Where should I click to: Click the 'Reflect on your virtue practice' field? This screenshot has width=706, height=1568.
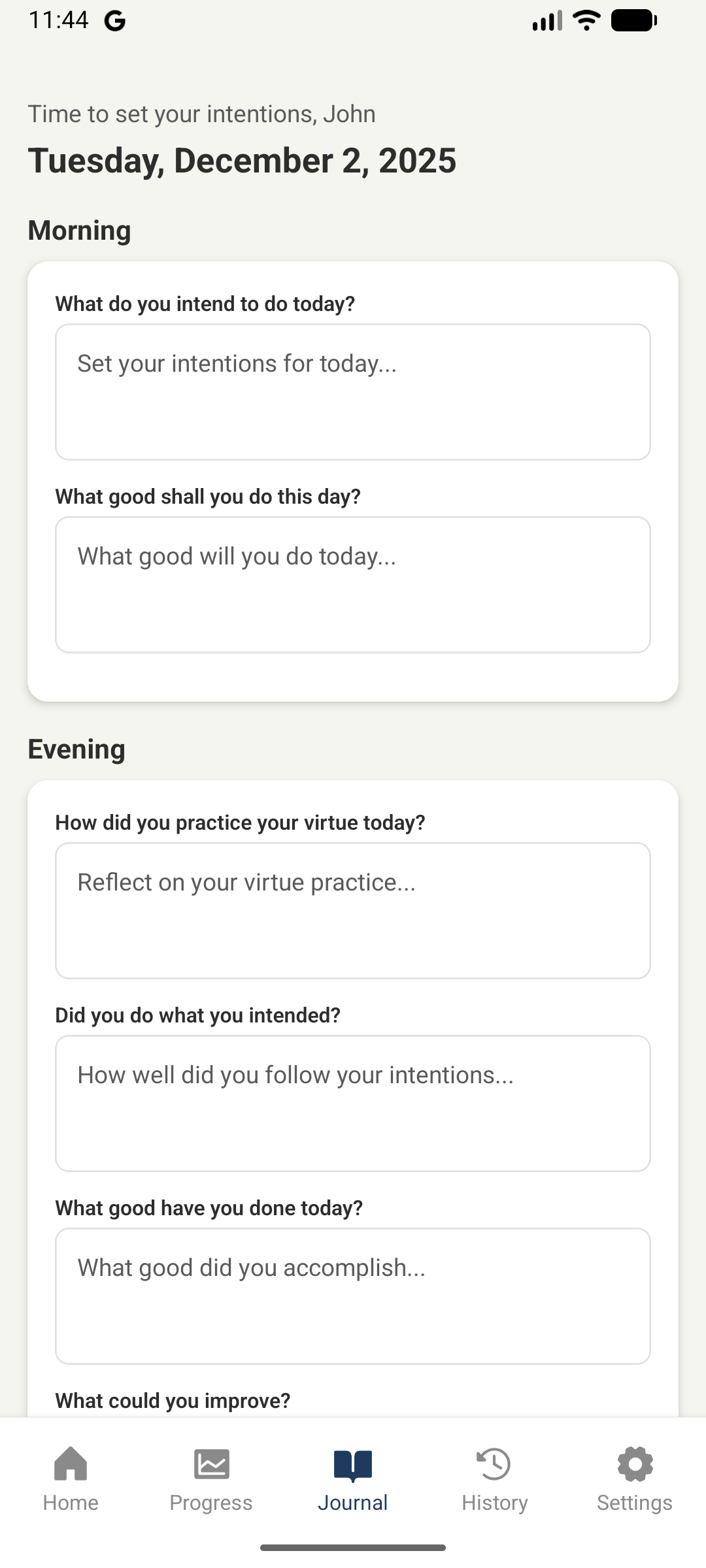pyautogui.click(x=353, y=909)
